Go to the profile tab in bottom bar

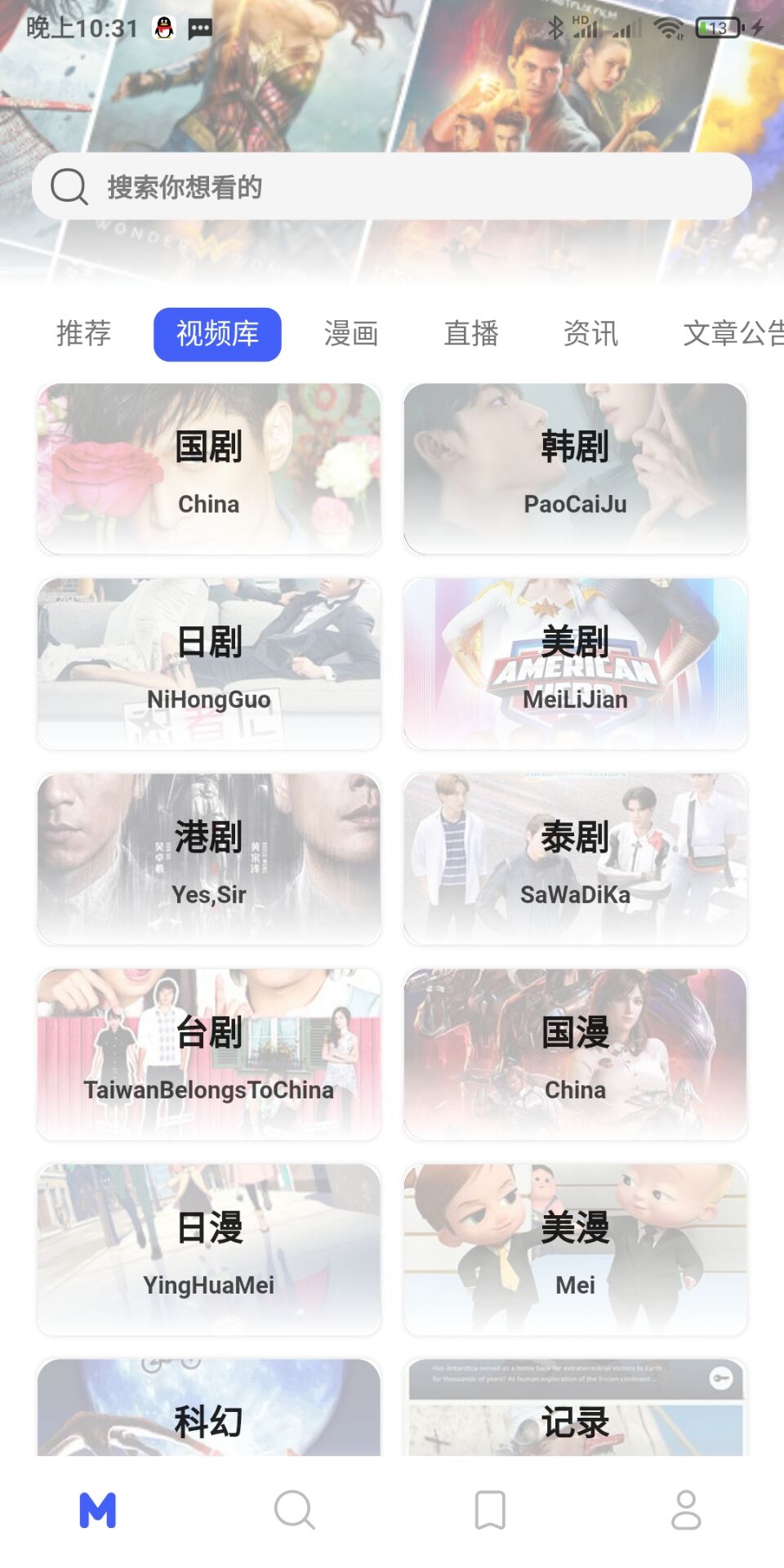pos(686,1509)
